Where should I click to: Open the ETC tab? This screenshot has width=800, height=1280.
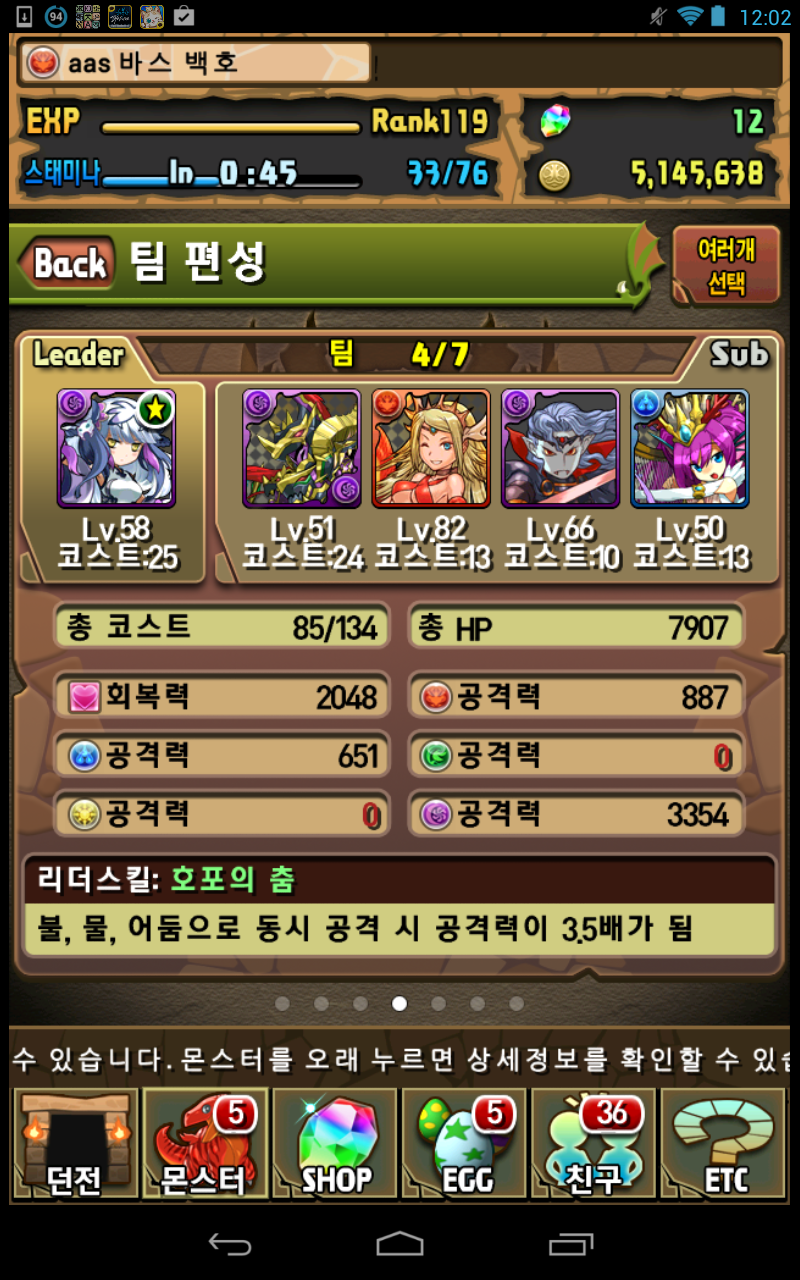point(724,1143)
